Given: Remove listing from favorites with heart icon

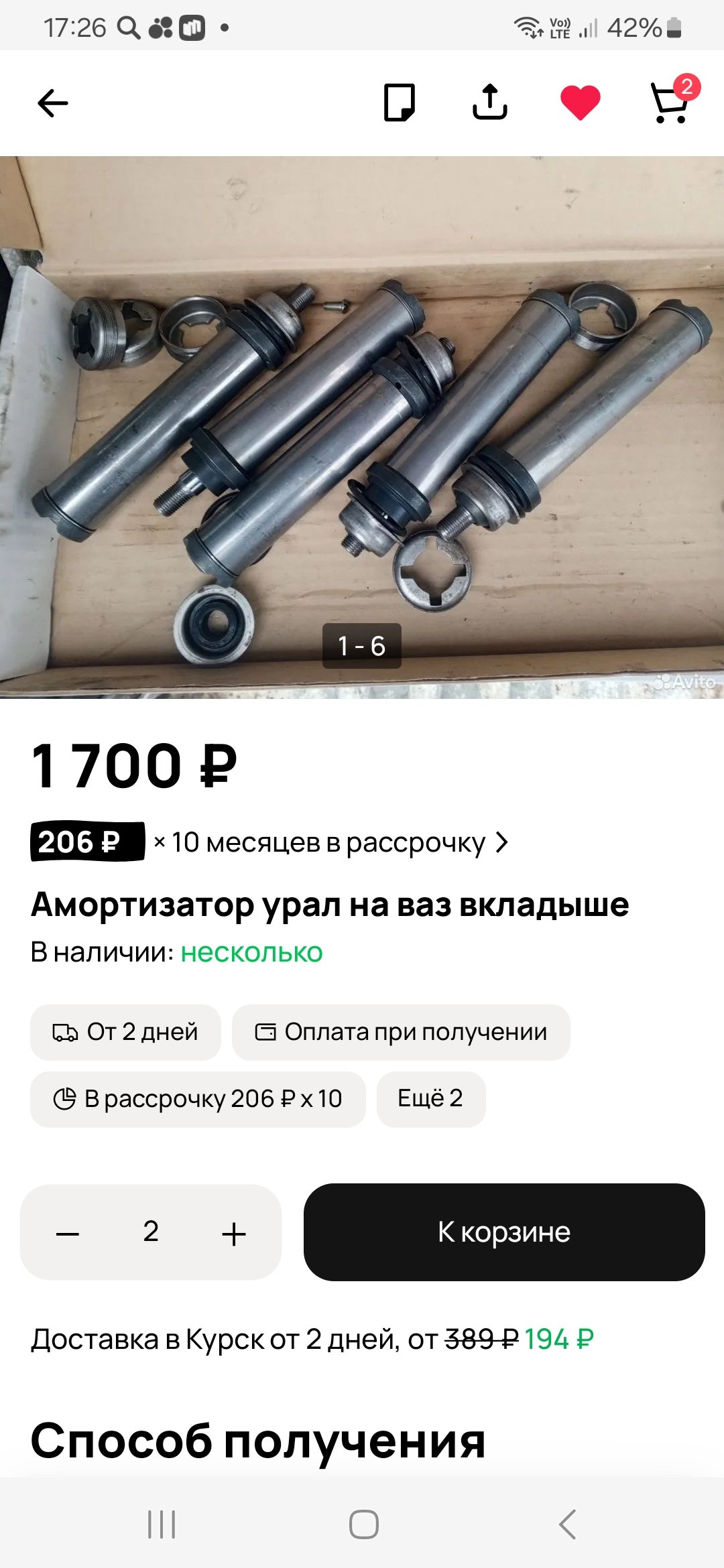Looking at the screenshot, I should 580,103.
